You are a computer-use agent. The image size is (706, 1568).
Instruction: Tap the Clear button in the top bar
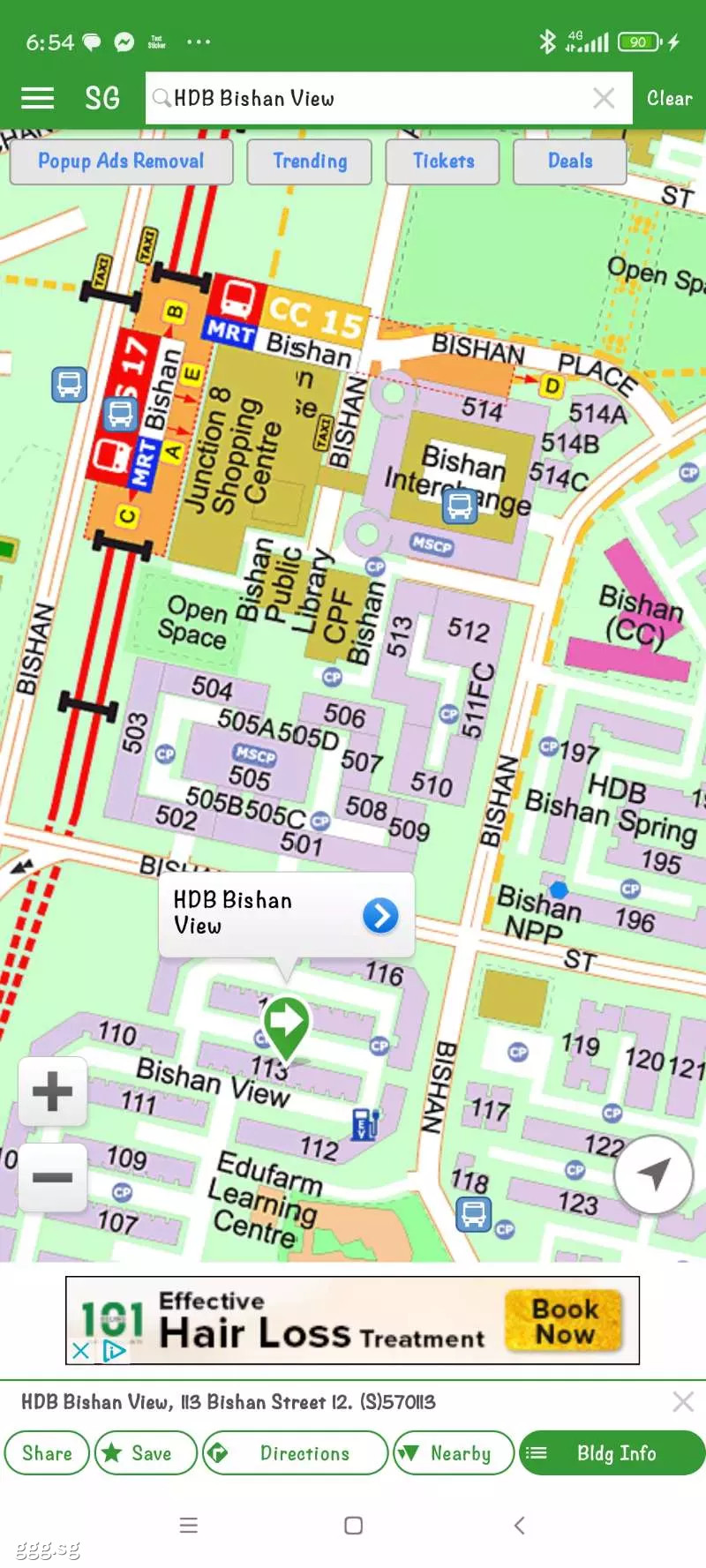click(x=670, y=98)
